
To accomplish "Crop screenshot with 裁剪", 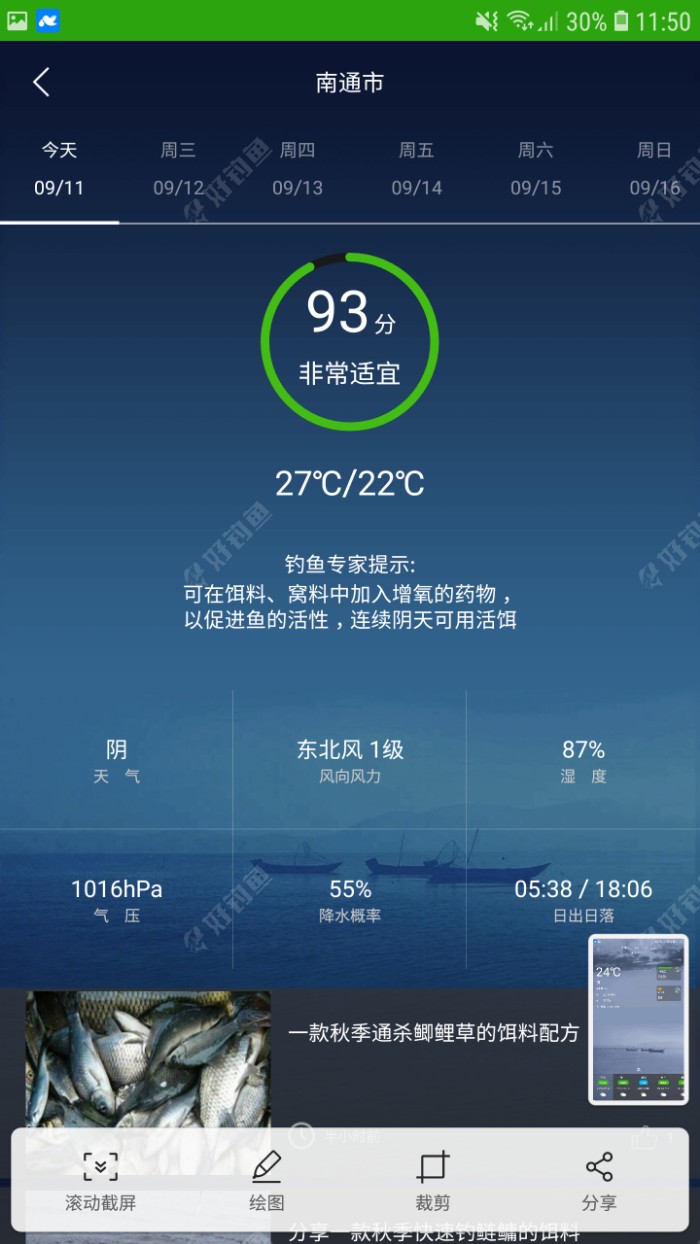I will (x=433, y=1181).
